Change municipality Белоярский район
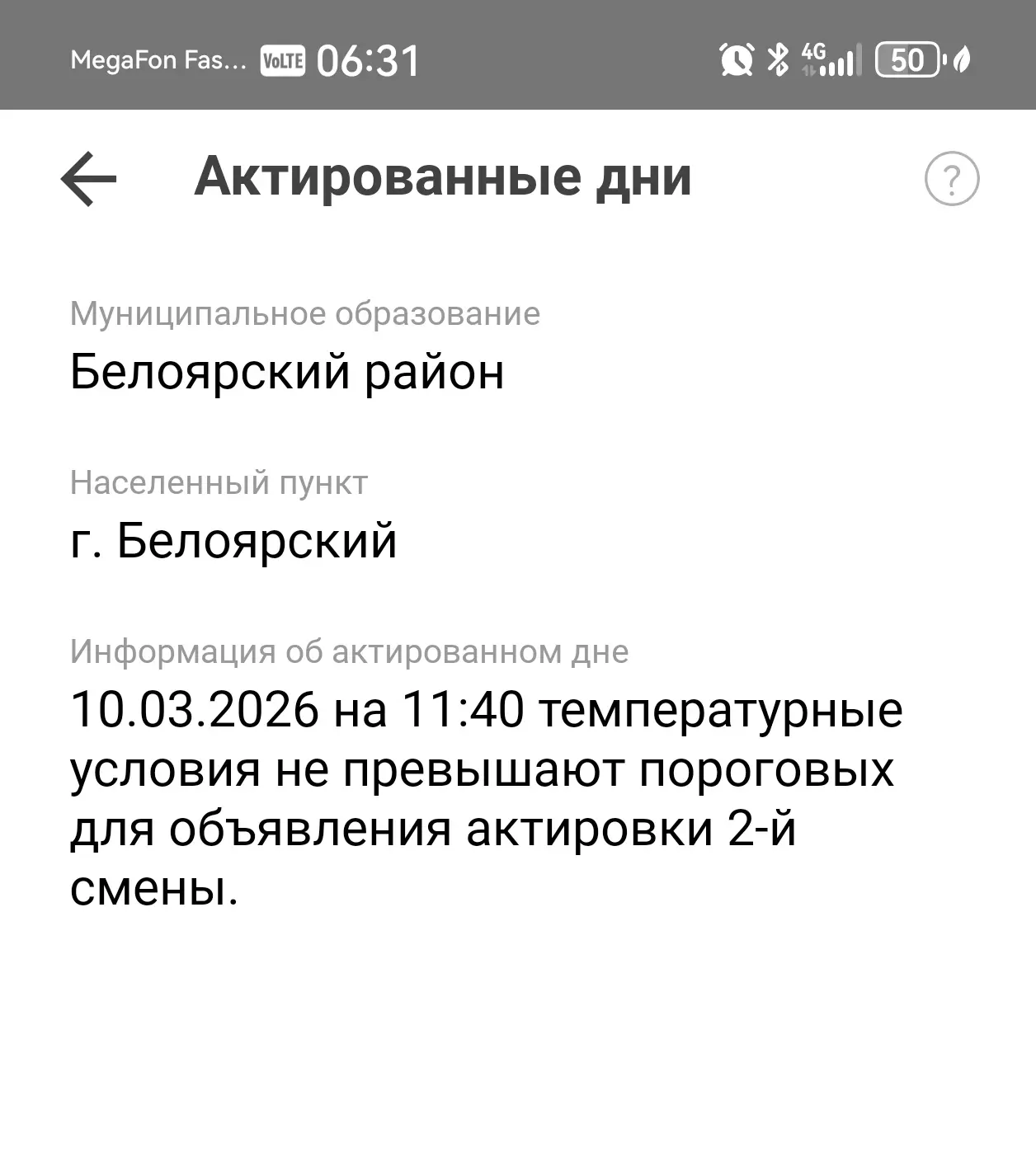This screenshot has width=1036, height=1161. pyautogui.click(x=287, y=372)
